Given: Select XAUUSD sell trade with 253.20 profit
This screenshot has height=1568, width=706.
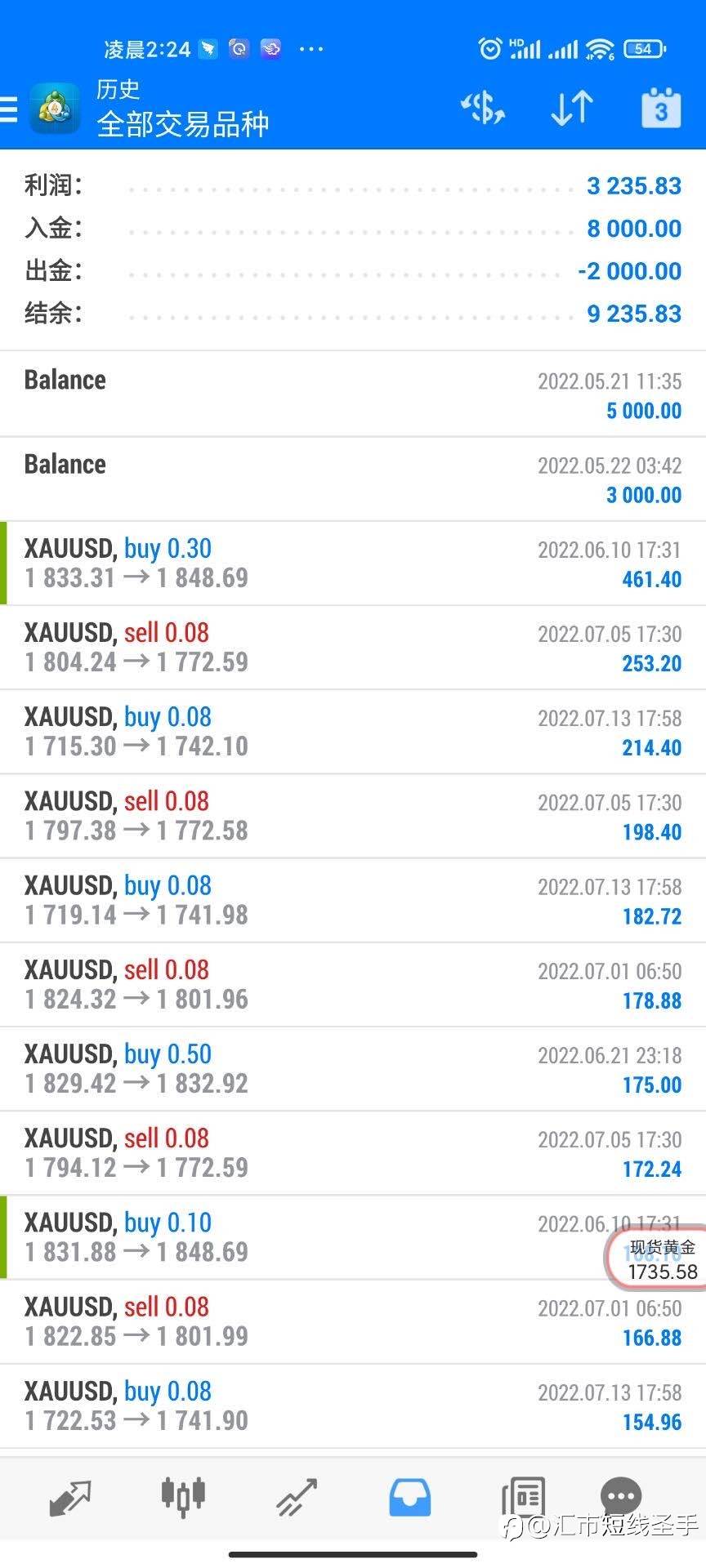Looking at the screenshot, I should (x=353, y=647).
